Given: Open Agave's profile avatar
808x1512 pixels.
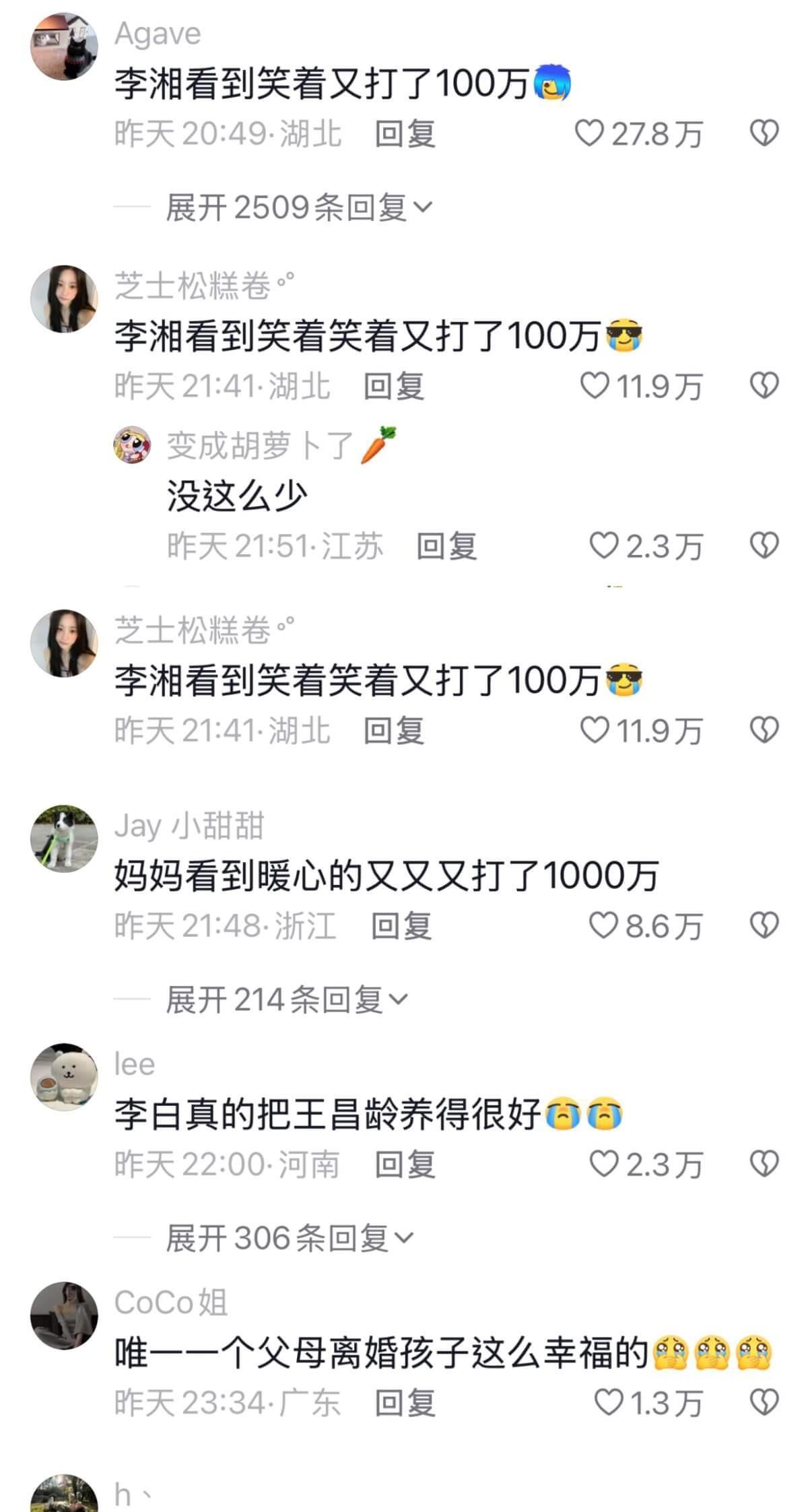Looking at the screenshot, I should coord(64,46).
